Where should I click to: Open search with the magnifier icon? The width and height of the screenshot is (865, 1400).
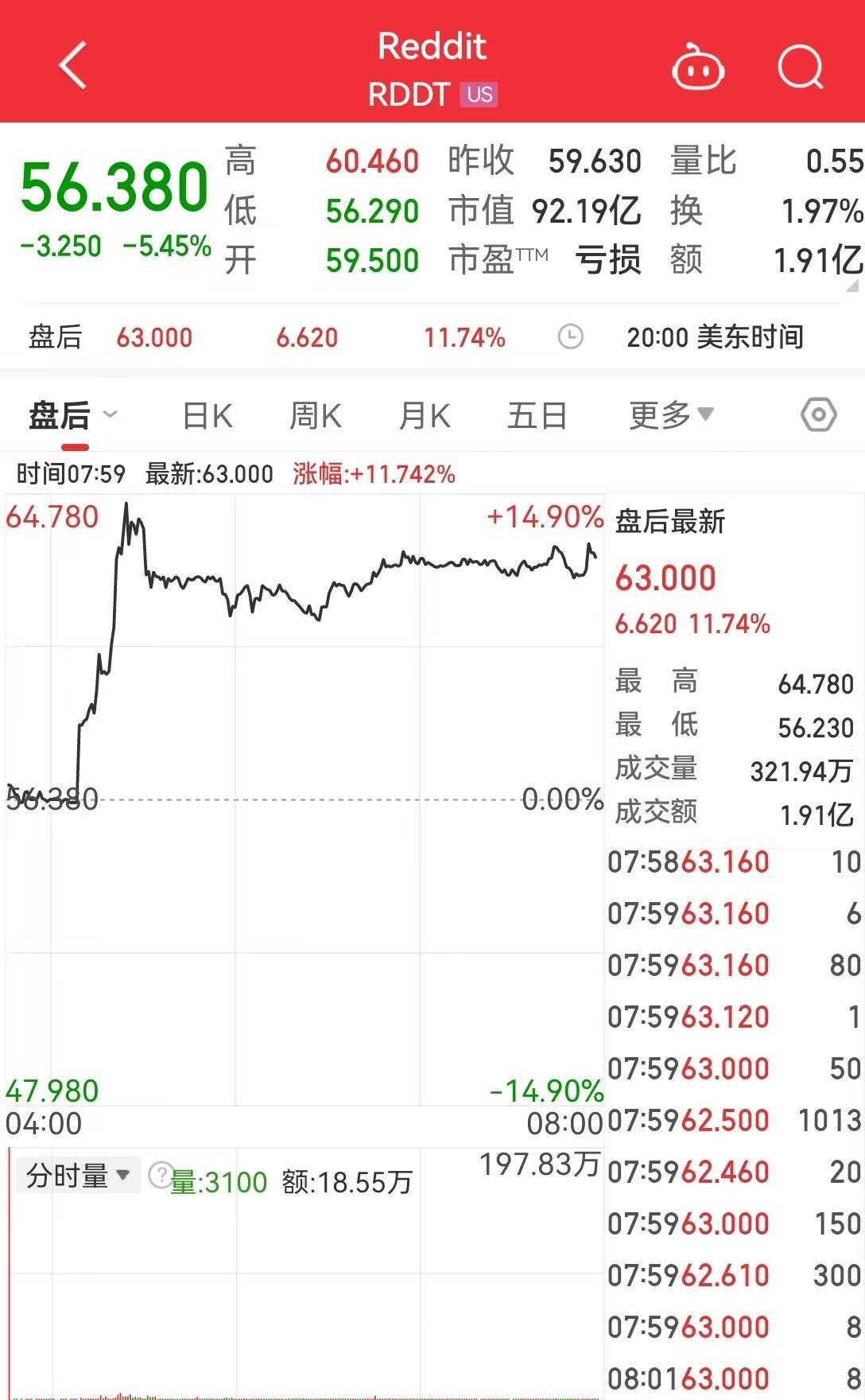(x=801, y=67)
